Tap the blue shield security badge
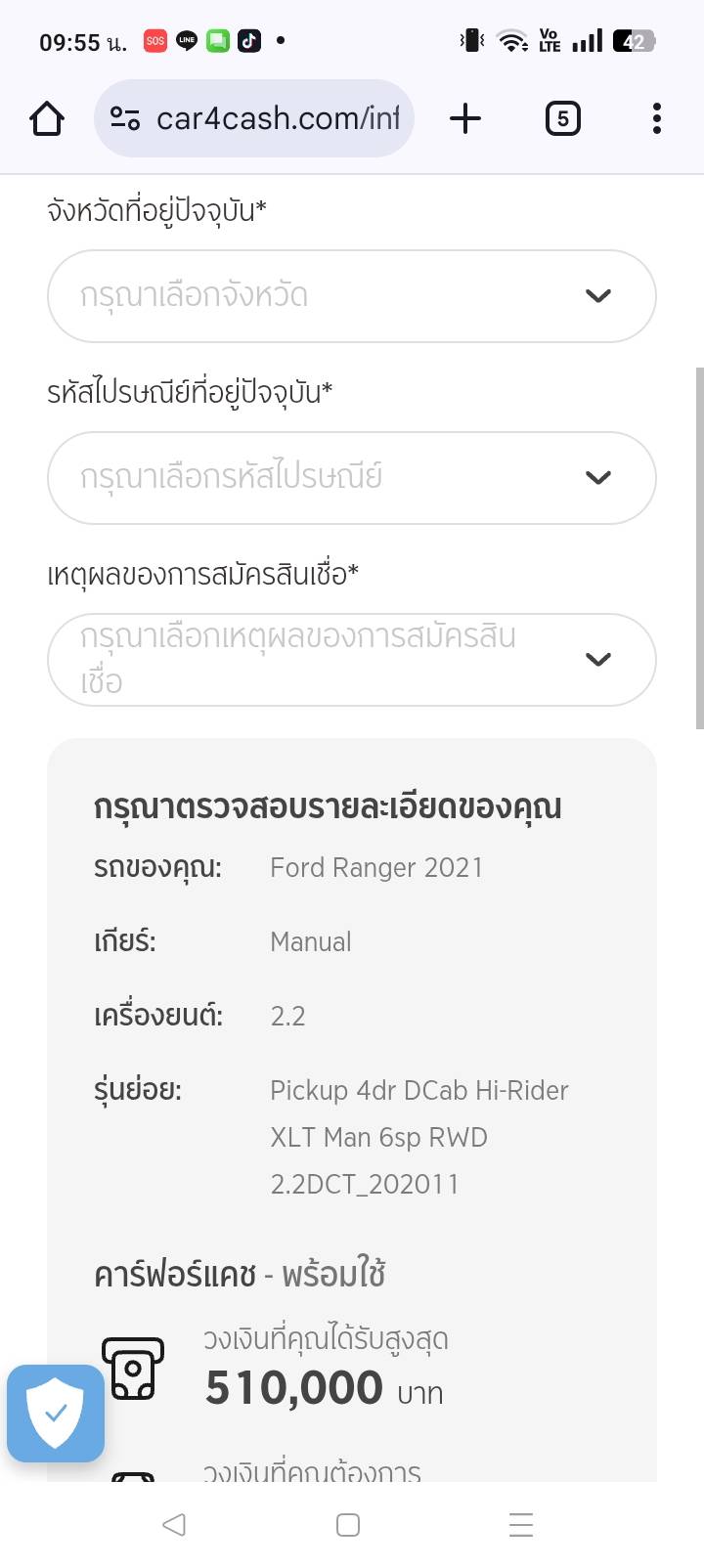Screen dimensions: 704x1568 56,1413
